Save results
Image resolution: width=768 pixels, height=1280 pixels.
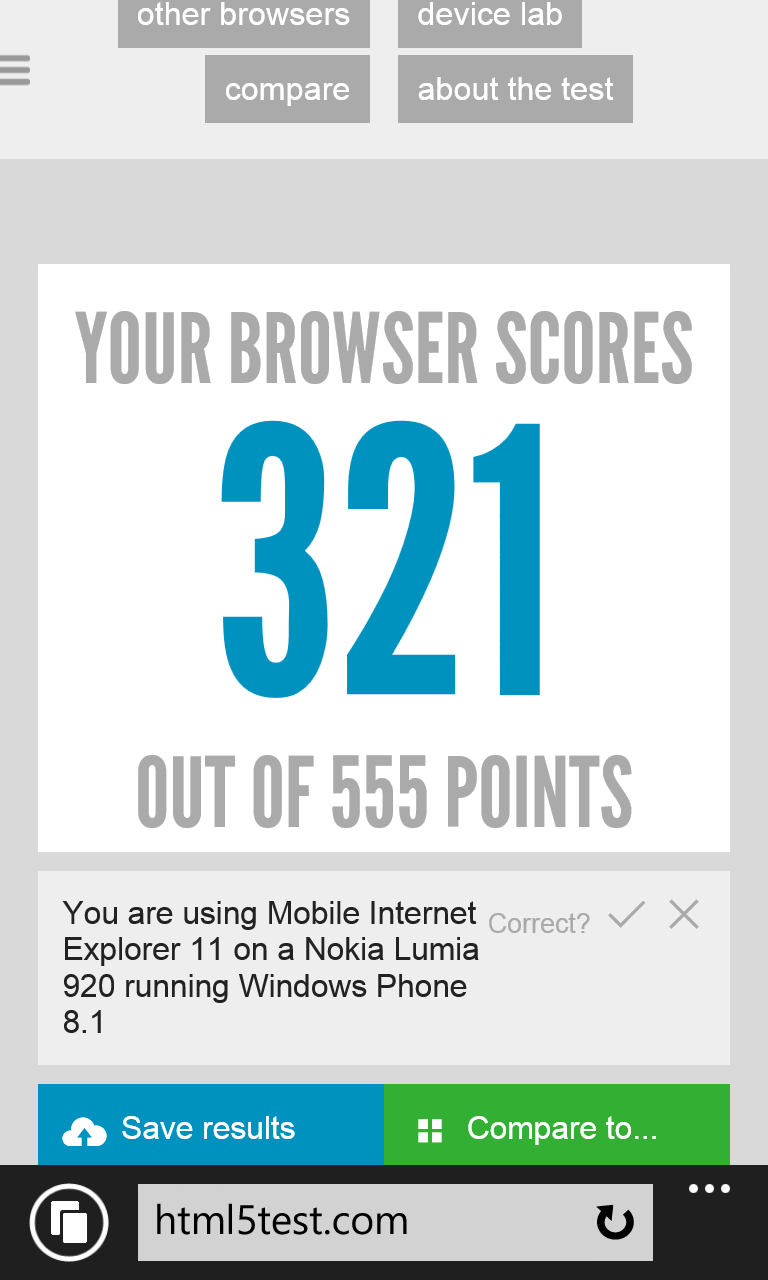point(211,1125)
